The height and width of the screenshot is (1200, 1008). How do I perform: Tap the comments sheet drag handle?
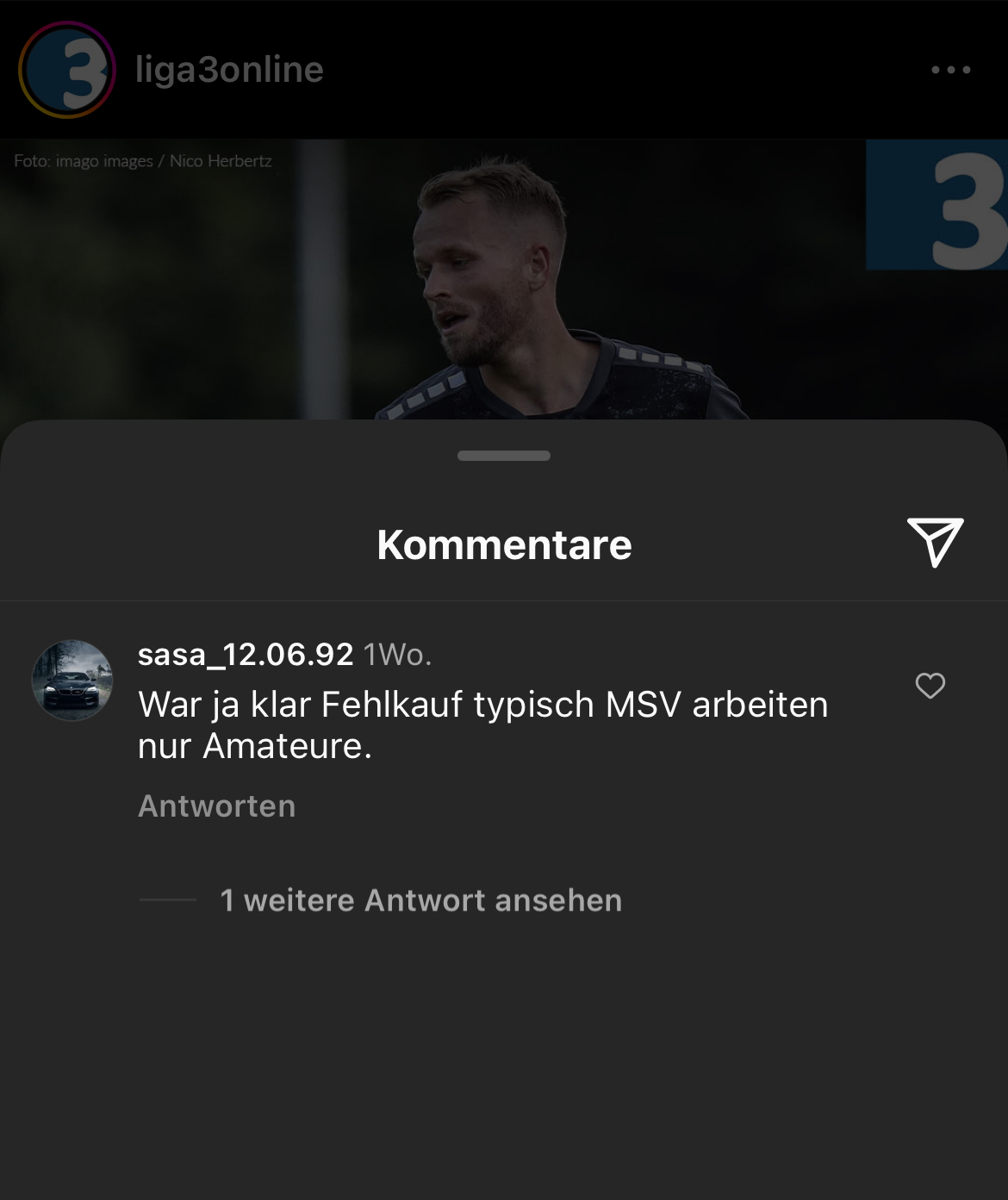[x=504, y=456]
